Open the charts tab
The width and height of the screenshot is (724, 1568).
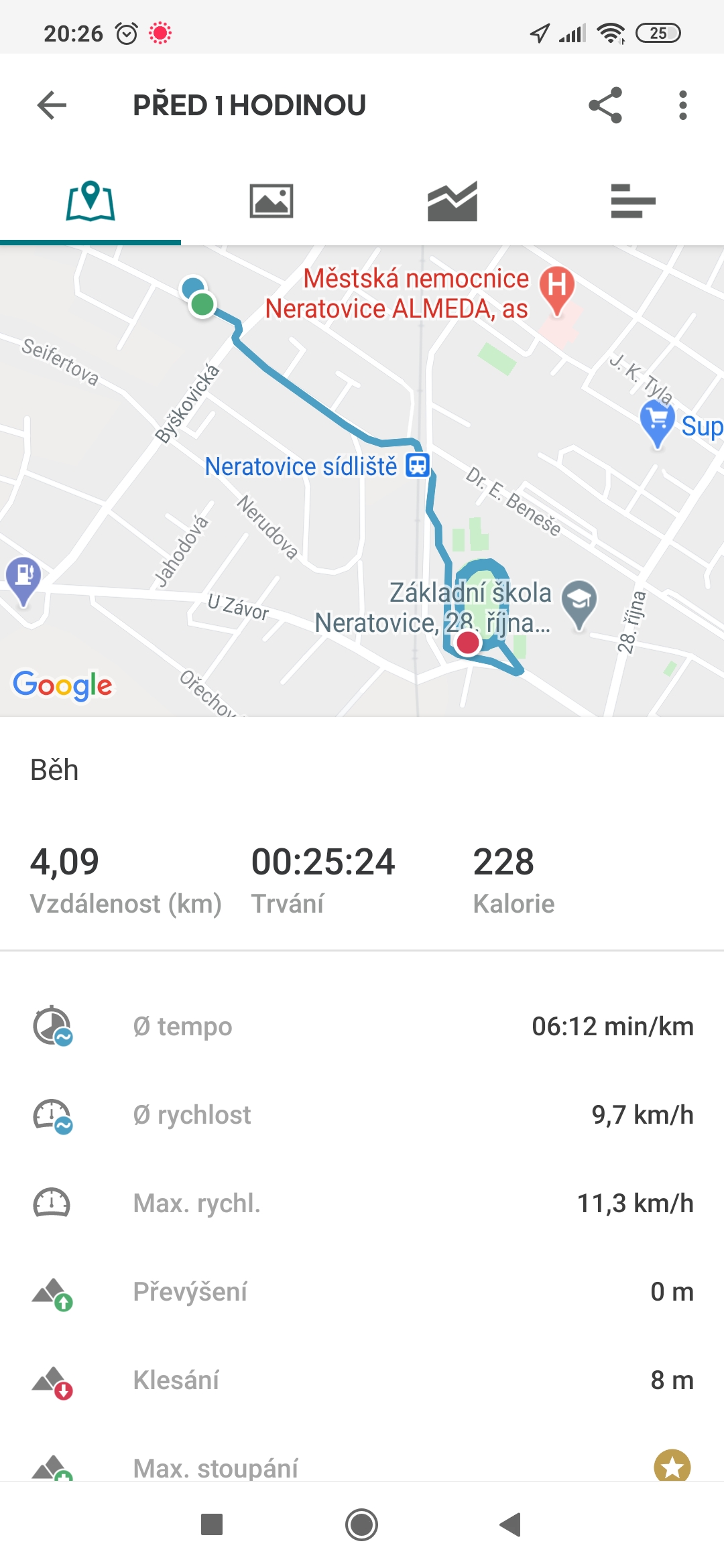[x=452, y=201]
